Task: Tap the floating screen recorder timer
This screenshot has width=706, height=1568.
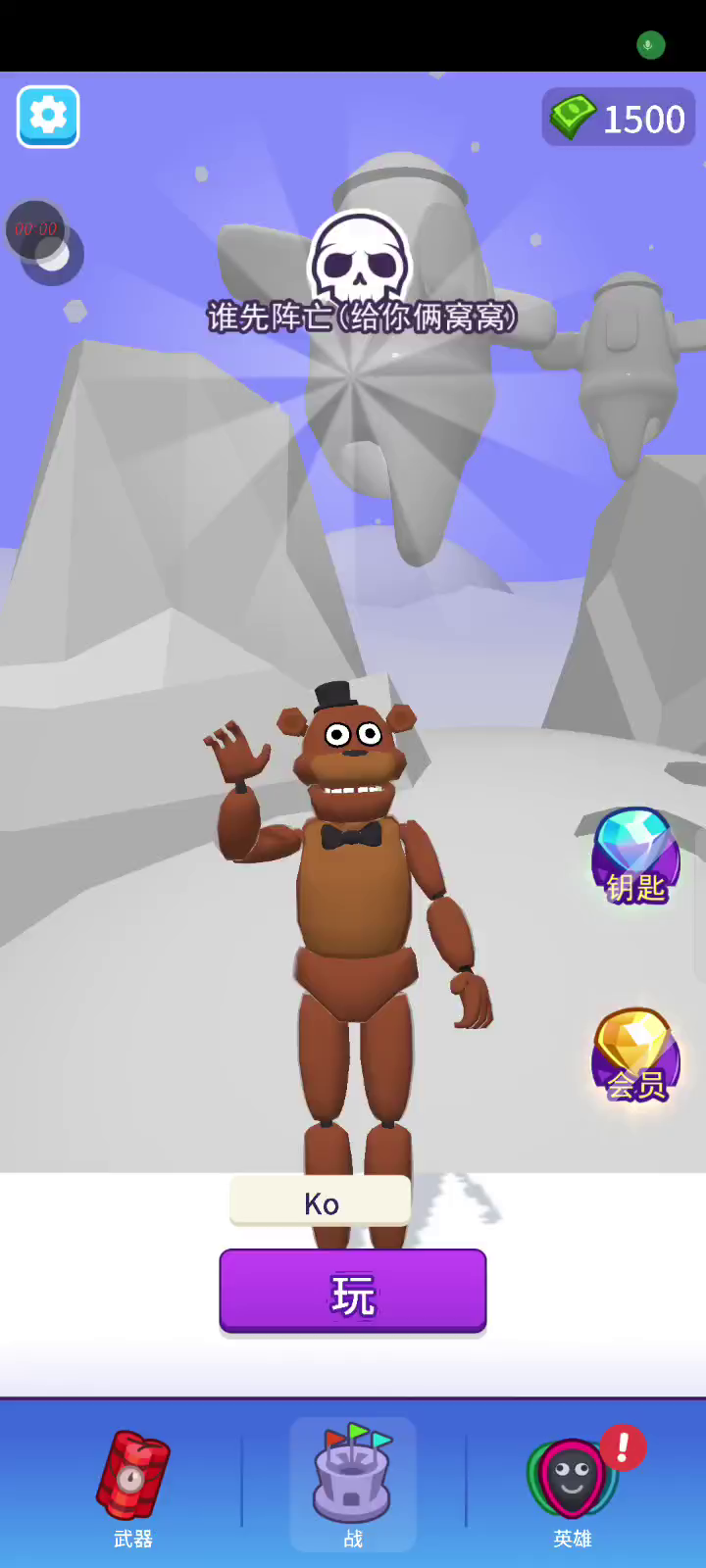Action: click(x=36, y=229)
